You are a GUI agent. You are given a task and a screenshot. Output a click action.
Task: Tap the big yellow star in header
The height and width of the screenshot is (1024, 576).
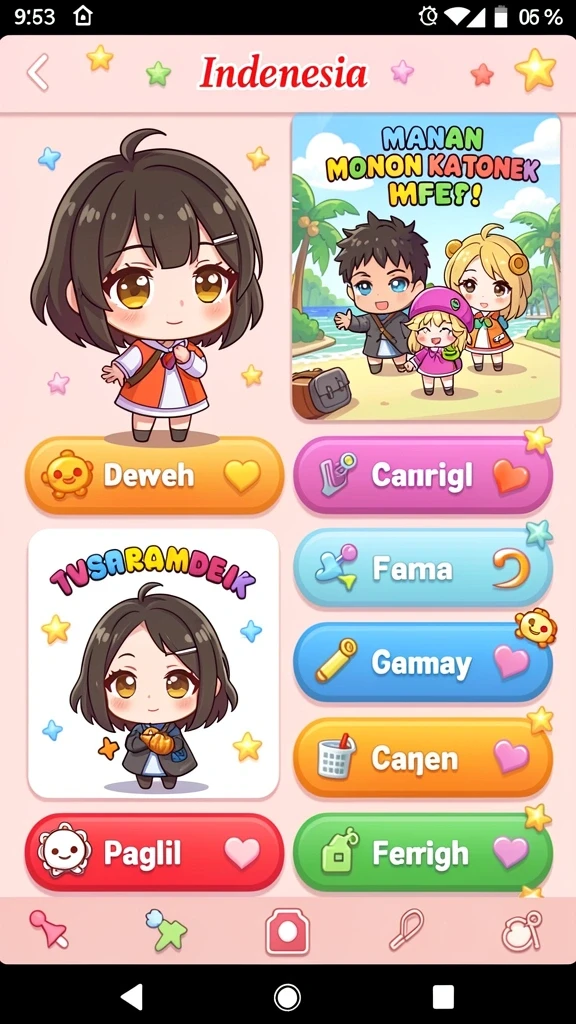(x=535, y=69)
